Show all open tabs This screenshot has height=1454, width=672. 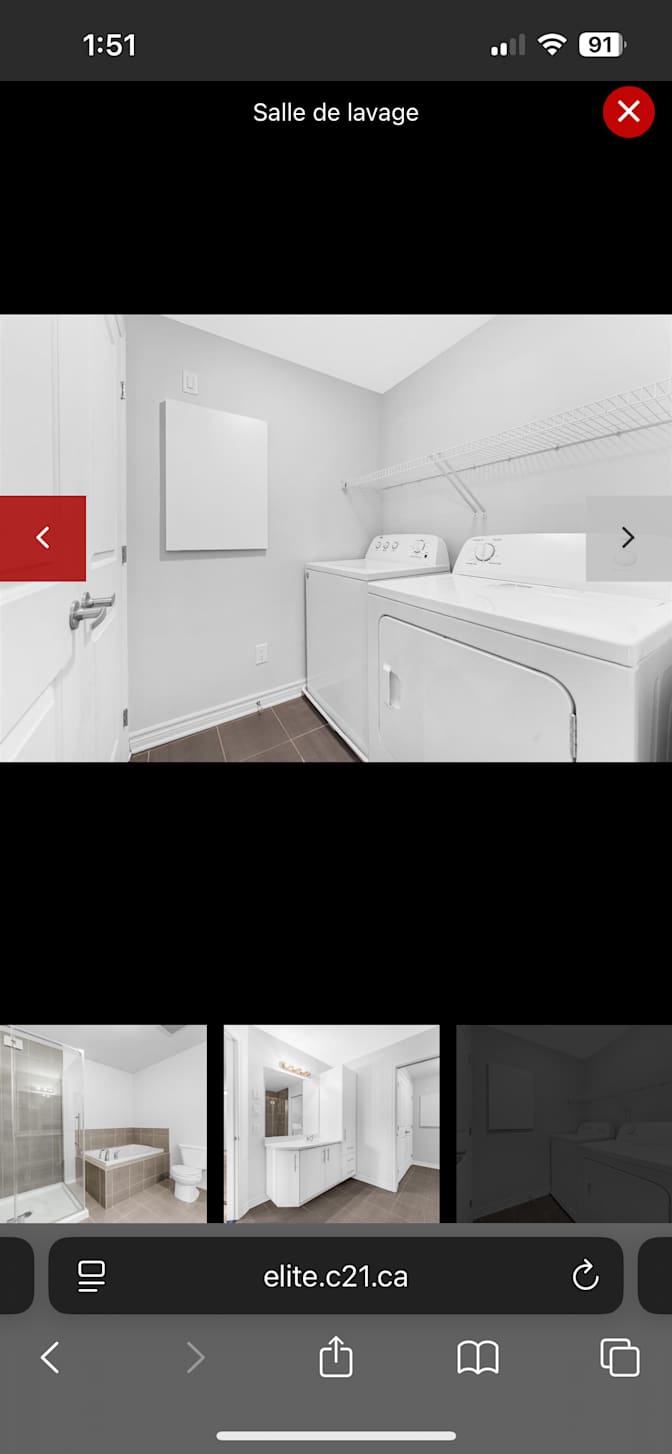(x=620, y=1358)
